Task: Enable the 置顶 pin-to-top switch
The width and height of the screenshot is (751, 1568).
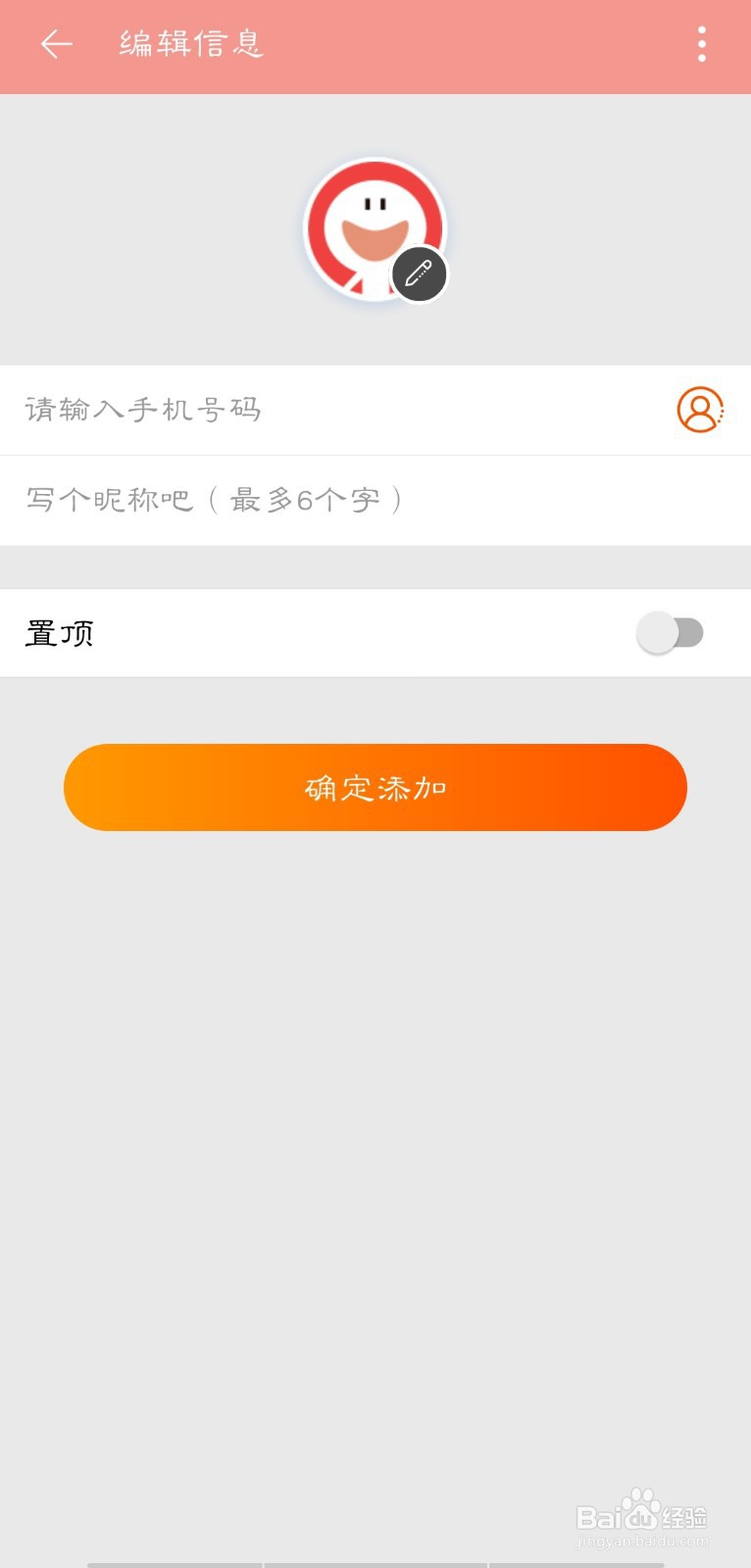Action: click(672, 633)
